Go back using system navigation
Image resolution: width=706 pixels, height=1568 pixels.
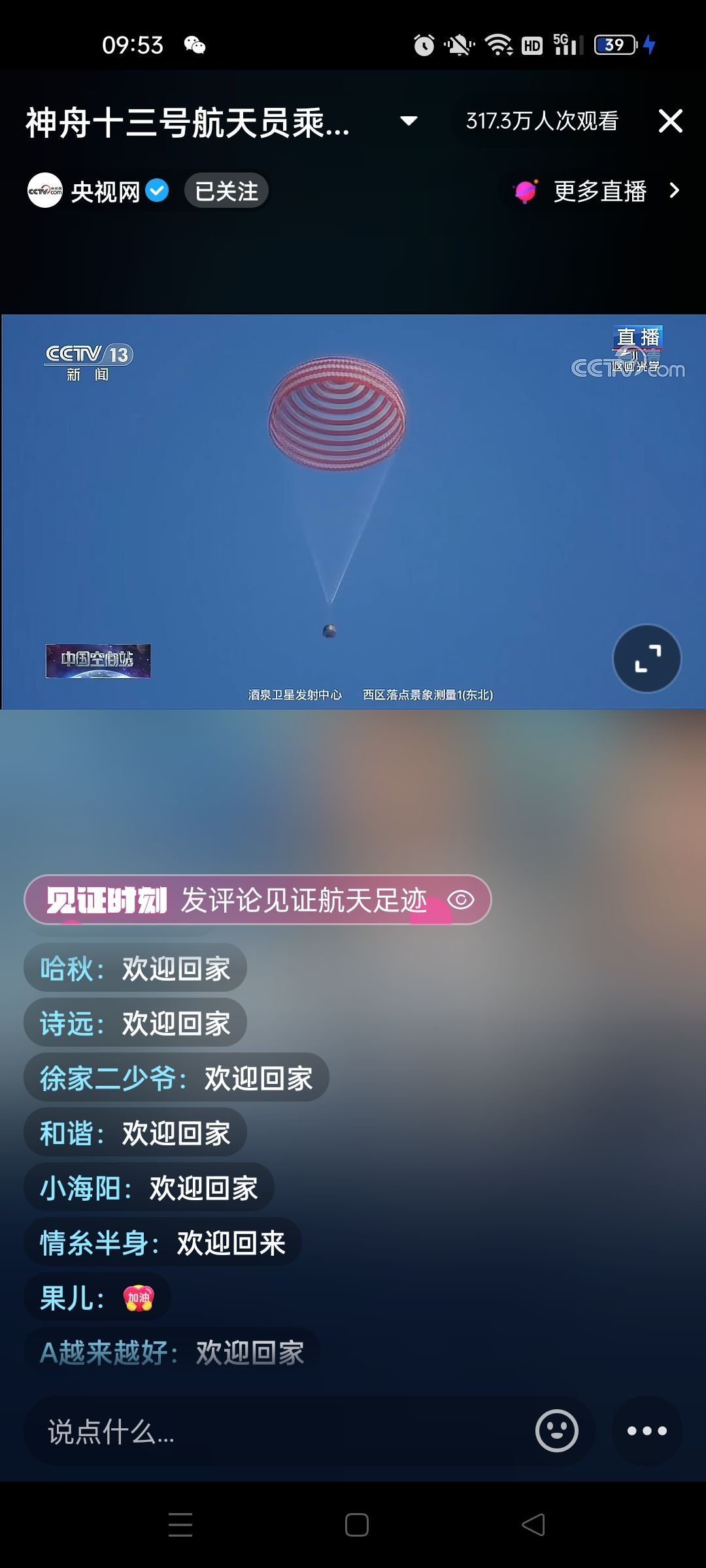pyautogui.click(x=533, y=1525)
